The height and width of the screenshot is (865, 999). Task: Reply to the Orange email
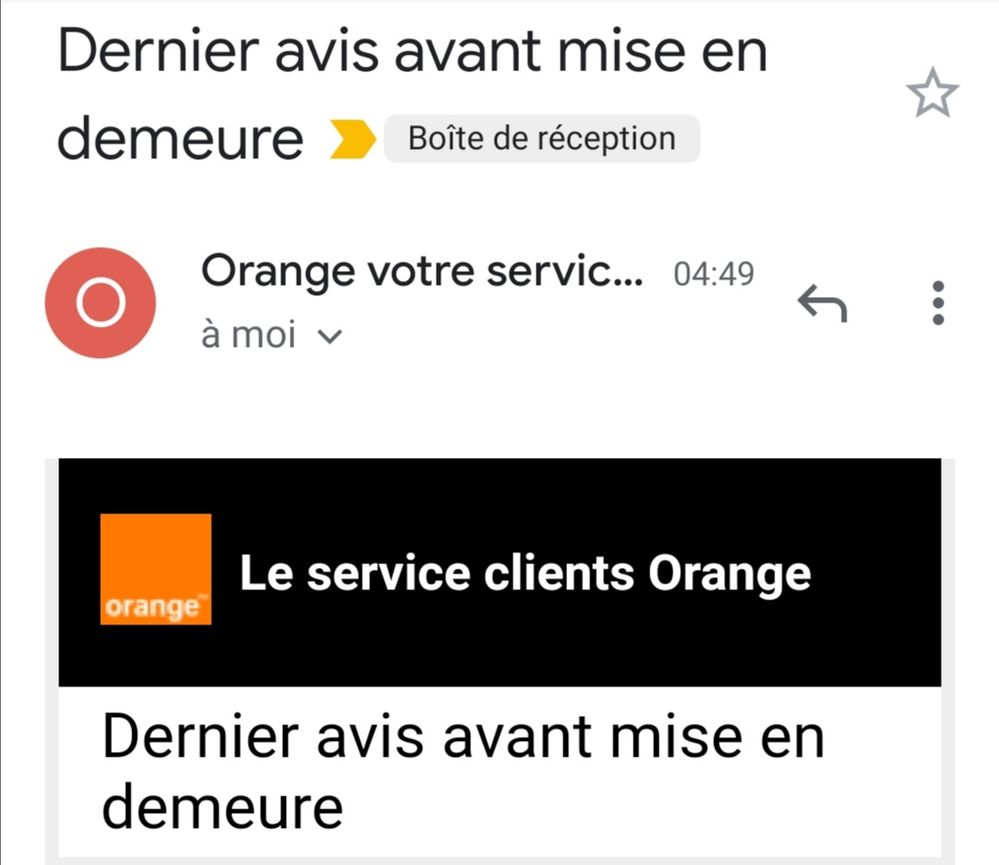(822, 303)
